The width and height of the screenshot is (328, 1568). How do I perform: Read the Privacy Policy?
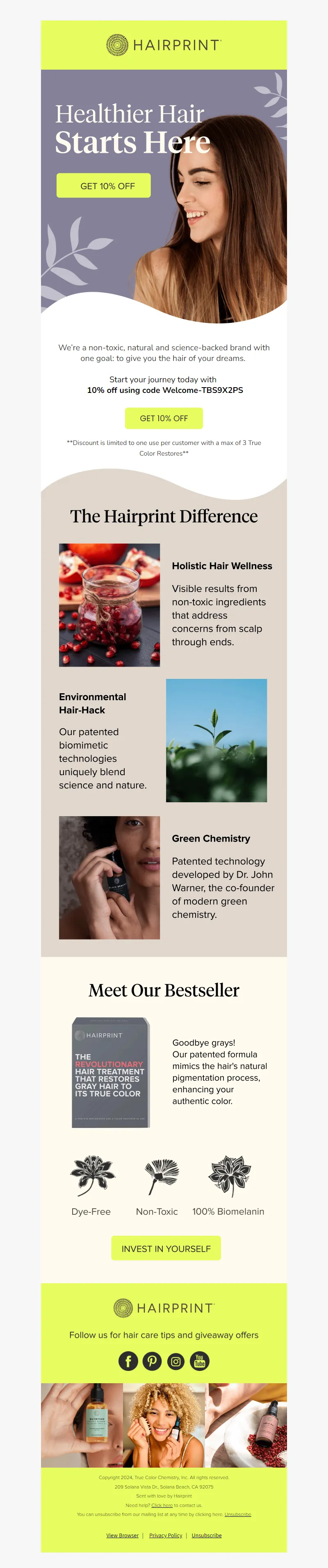[x=166, y=1535]
